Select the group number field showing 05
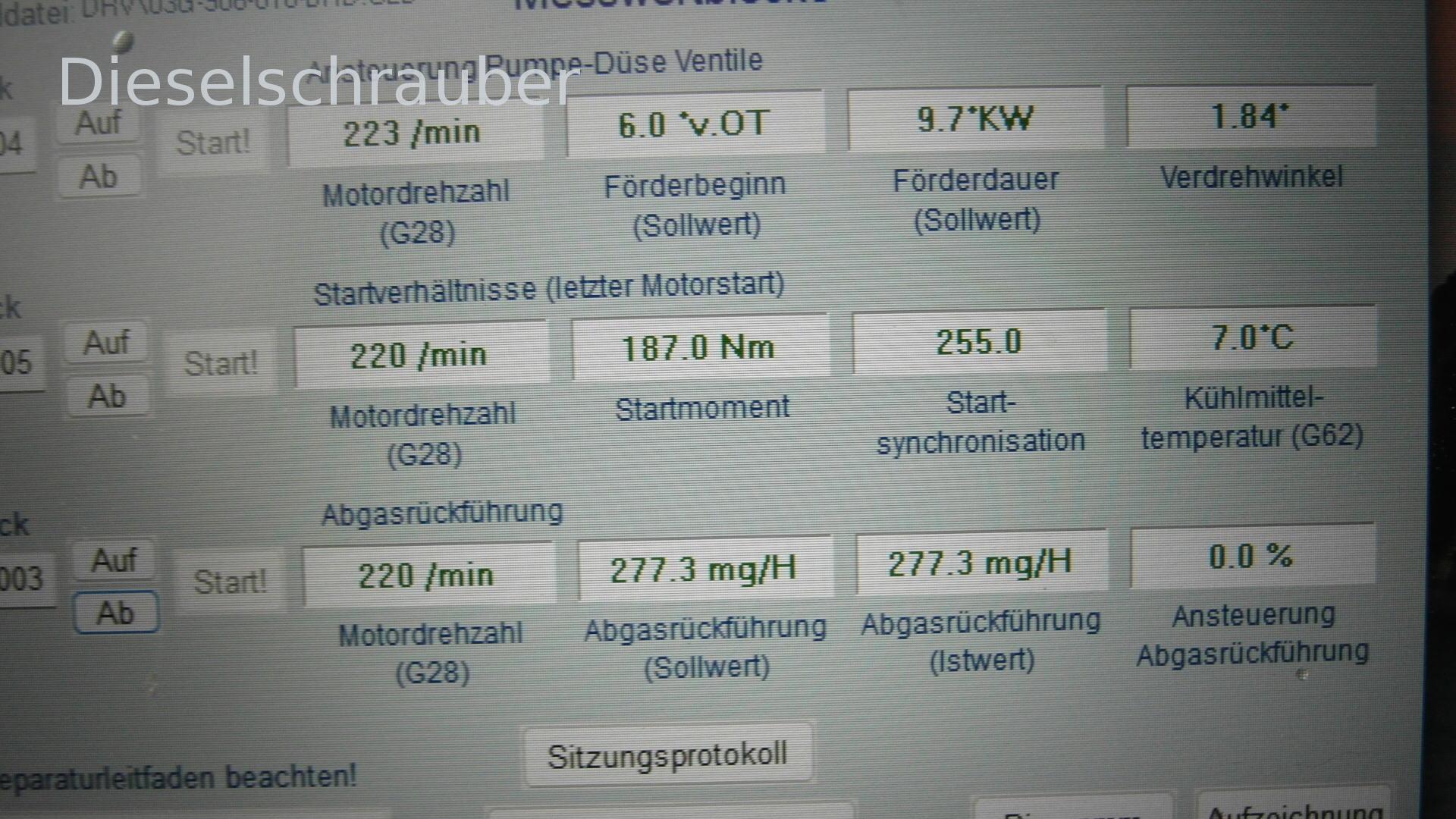 (18, 362)
